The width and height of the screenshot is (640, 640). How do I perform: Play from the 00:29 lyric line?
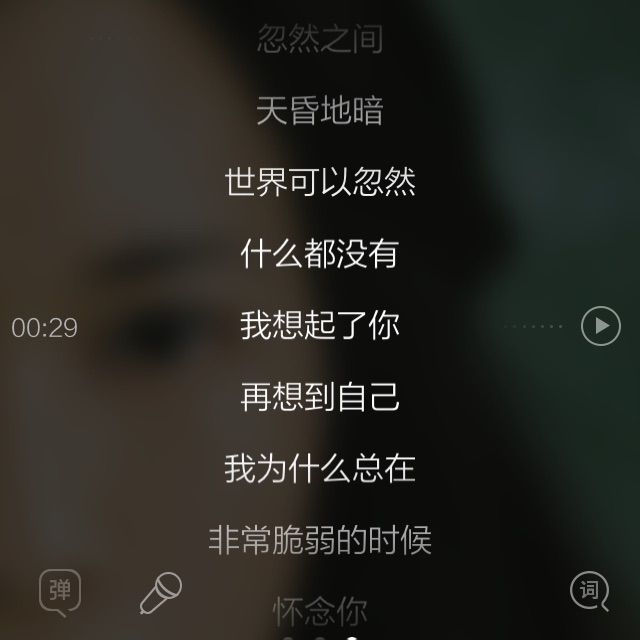pyautogui.click(x=600, y=326)
